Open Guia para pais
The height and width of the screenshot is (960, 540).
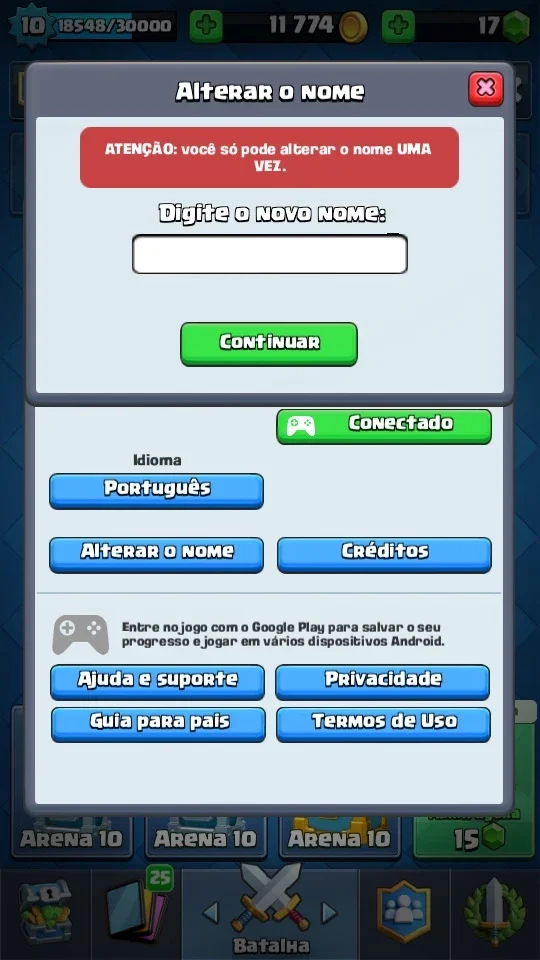pyautogui.click(x=158, y=724)
